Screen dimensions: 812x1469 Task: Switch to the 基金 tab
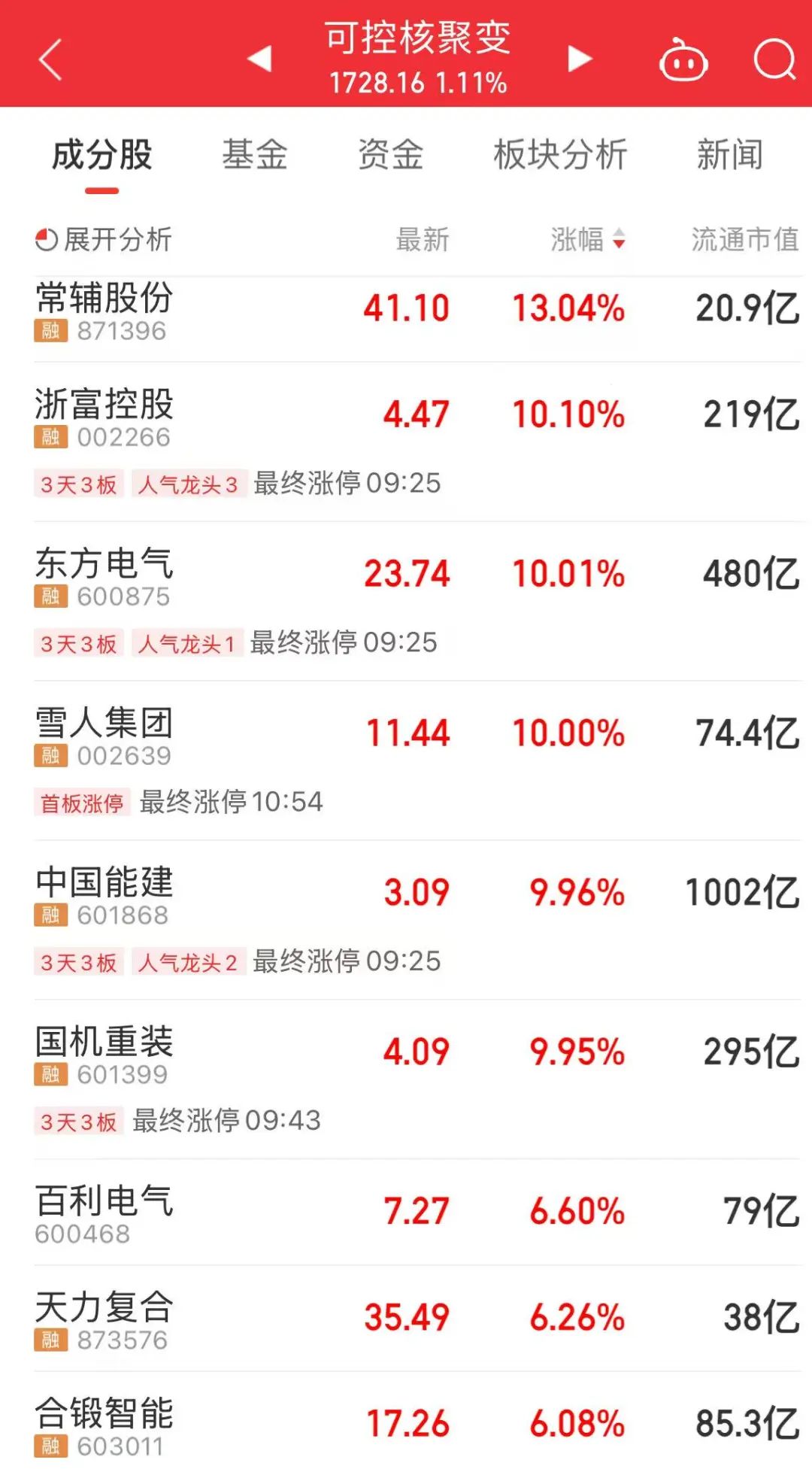[255, 155]
